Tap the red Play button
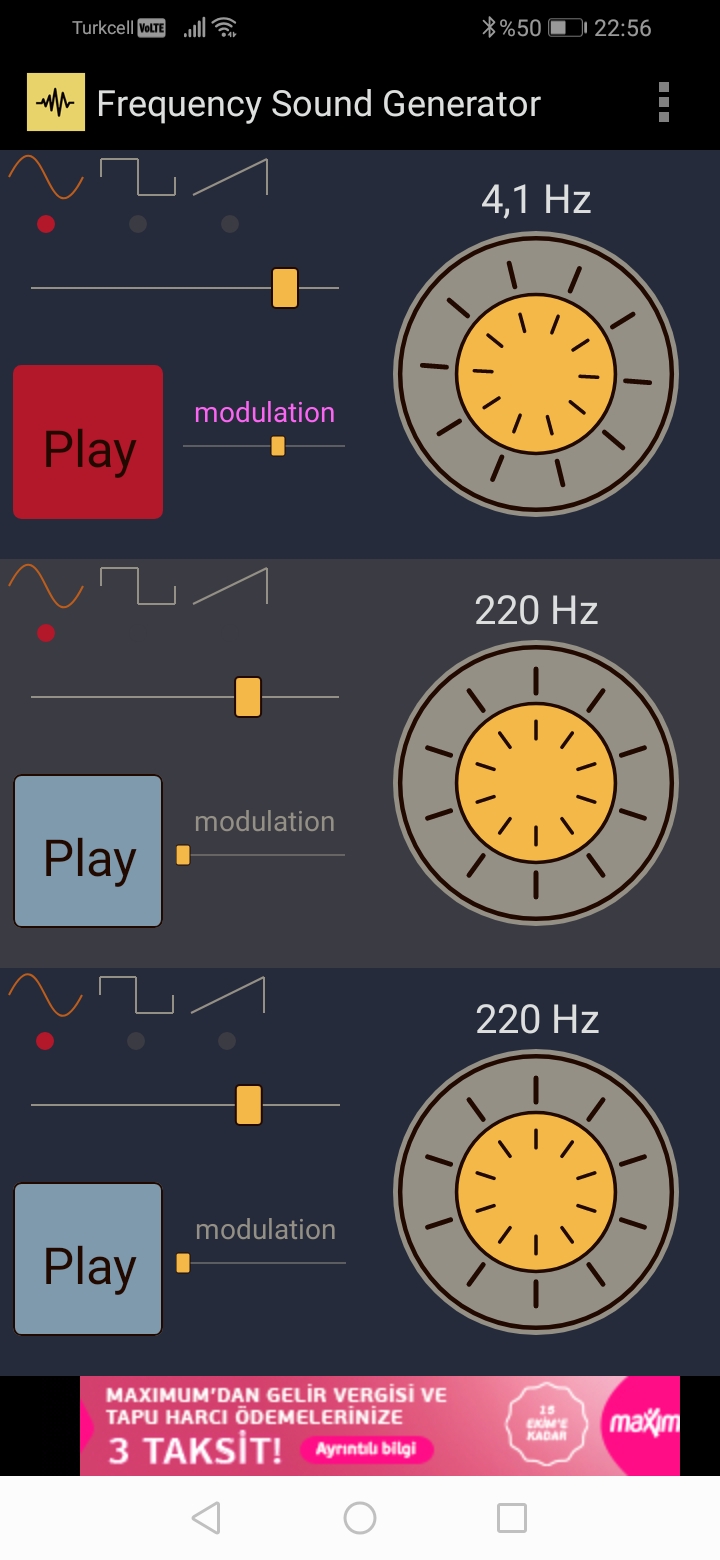The image size is (720, 1560). coord(88,442)
